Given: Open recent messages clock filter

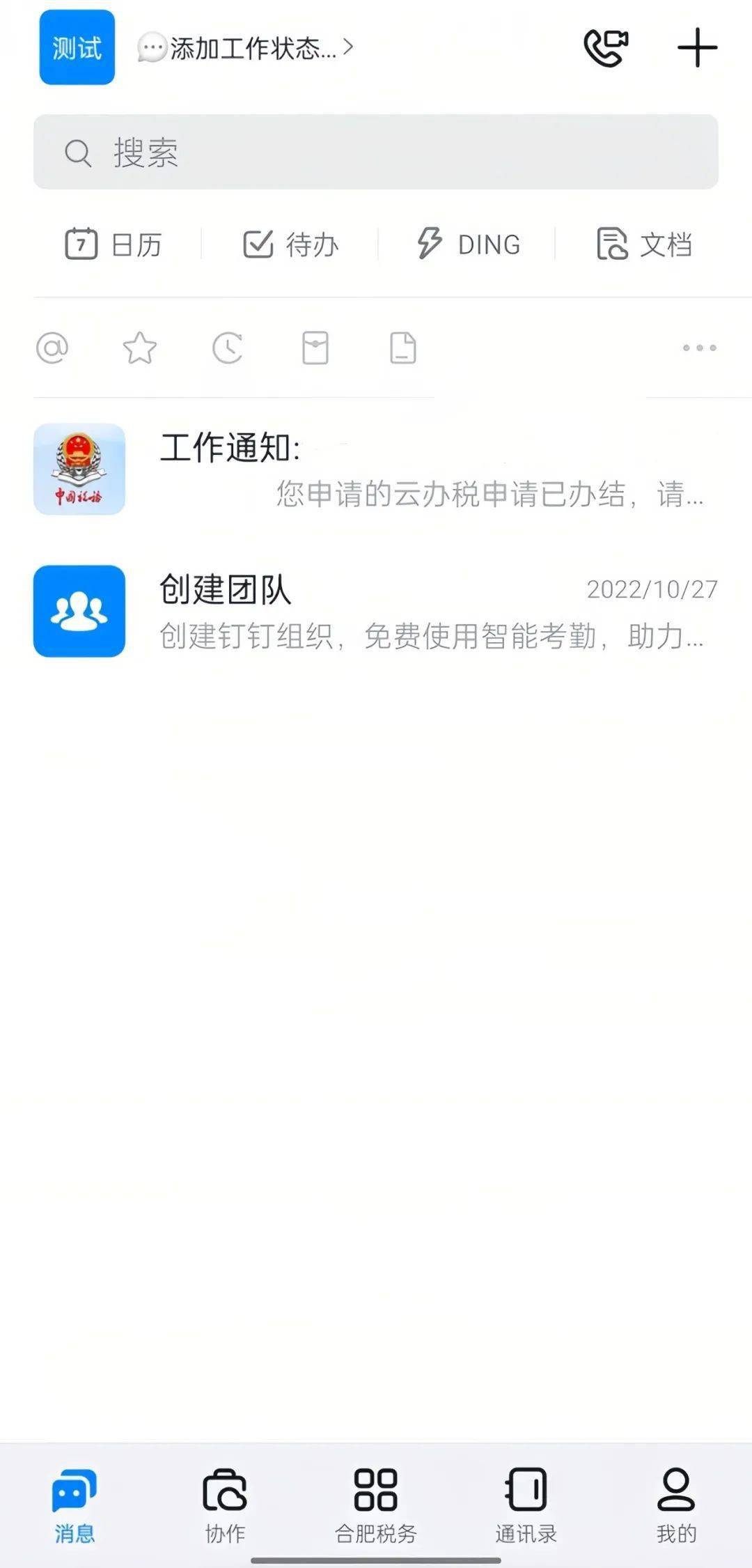Looking at the screenshot, I should tap(228, 348).
